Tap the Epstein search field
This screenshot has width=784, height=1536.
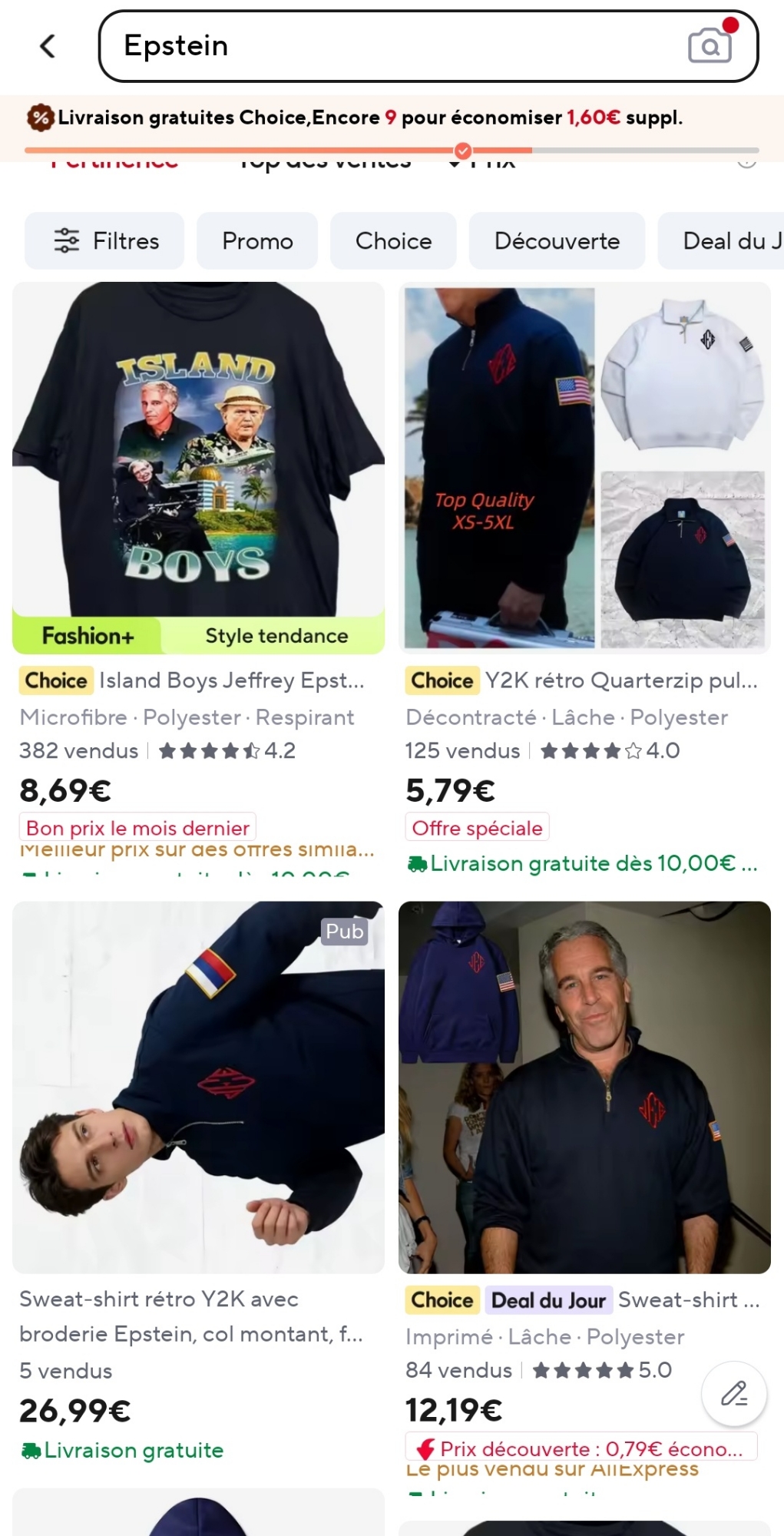384,46
